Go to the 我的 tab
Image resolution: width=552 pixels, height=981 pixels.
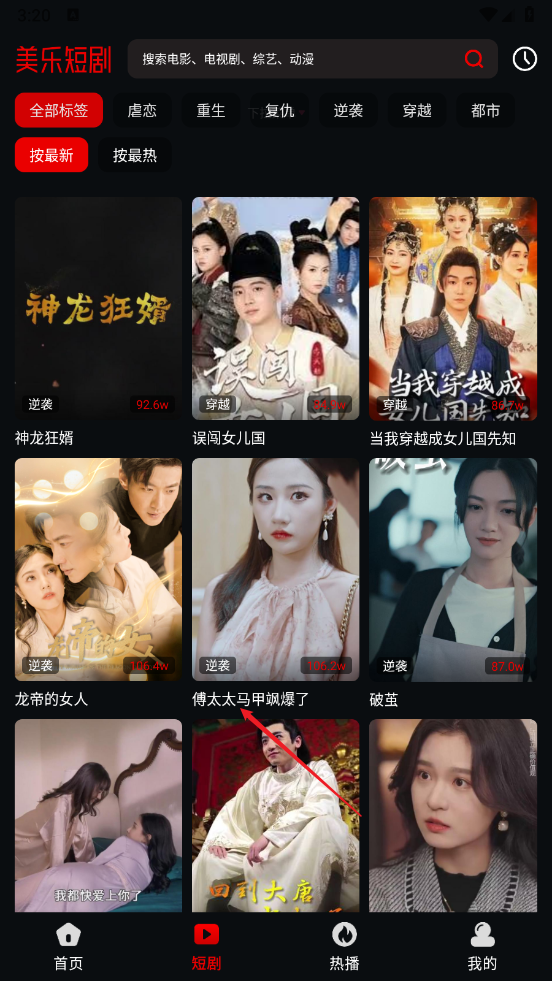(482, 946)
